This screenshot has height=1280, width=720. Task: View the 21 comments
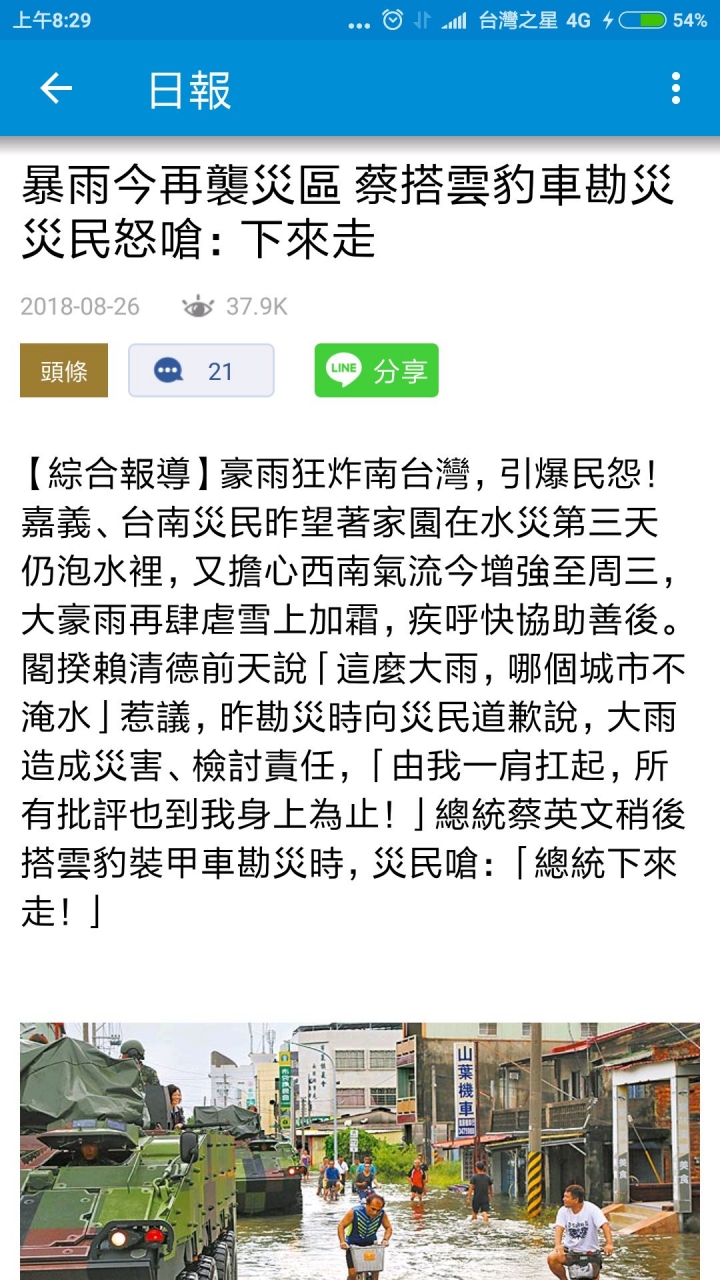[x=201, y=371]
